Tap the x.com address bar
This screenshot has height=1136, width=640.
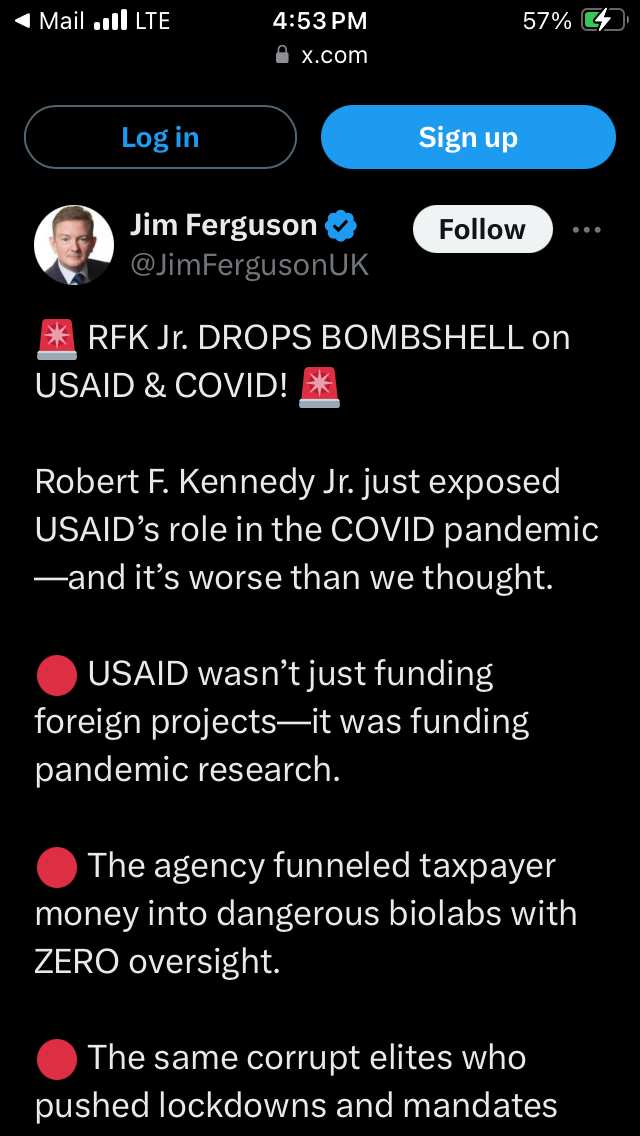coord(322,56)
